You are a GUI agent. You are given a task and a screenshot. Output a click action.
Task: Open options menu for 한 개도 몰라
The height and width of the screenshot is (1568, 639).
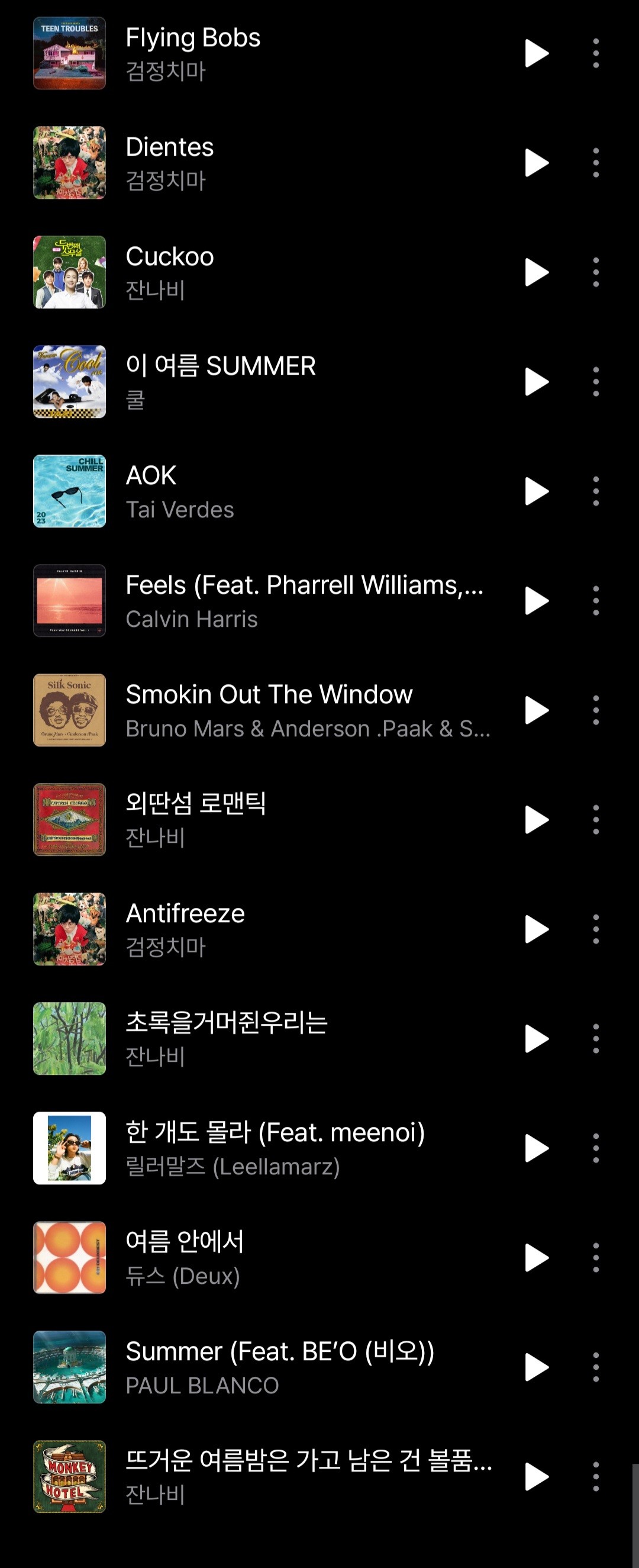[596, 1148]
